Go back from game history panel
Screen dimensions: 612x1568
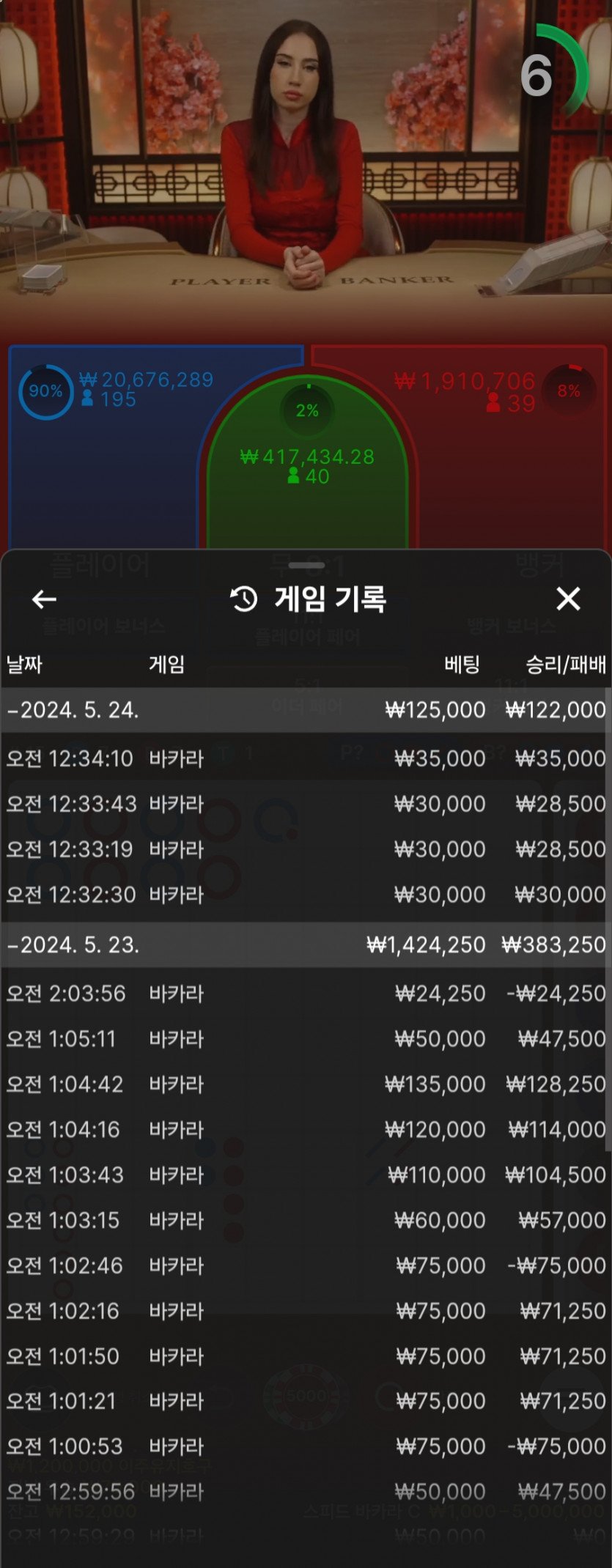[x=44, y=599]
